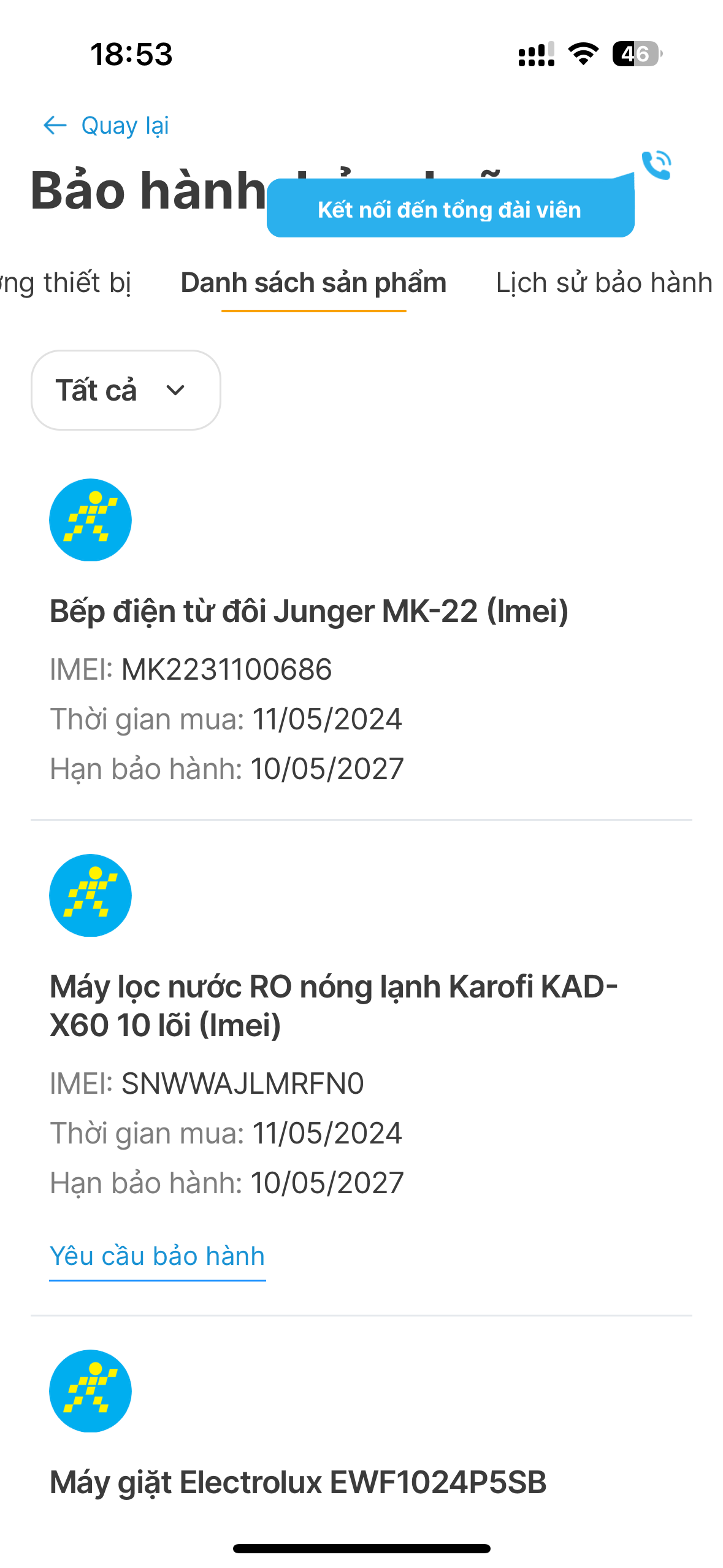Open Máy lọc nước Karofi KAD-X60 item
The image size is (723, 1568).
point(334,1005)
